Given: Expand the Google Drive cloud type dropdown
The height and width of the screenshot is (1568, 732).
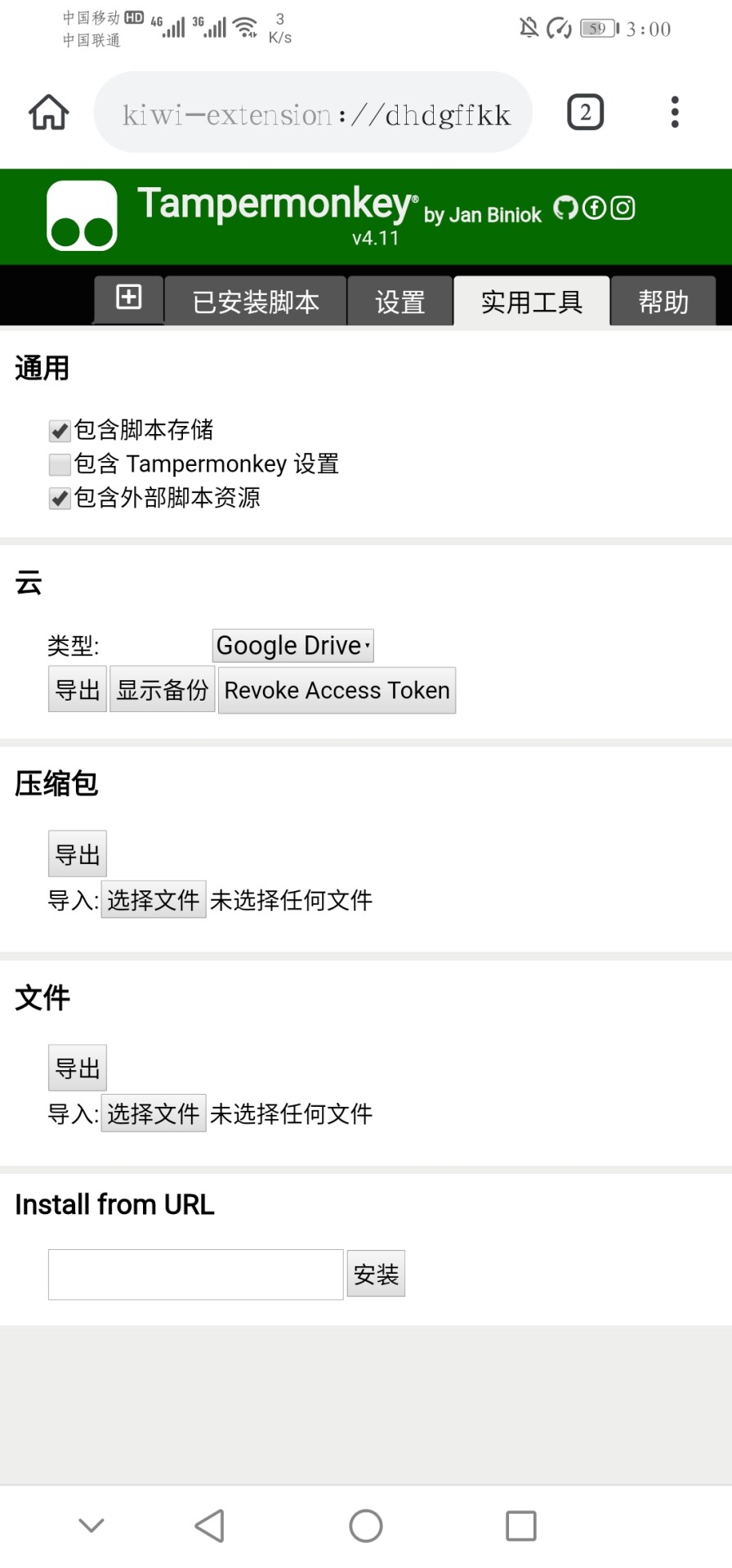Looking at the screenshot, I should tap(292, 645).
